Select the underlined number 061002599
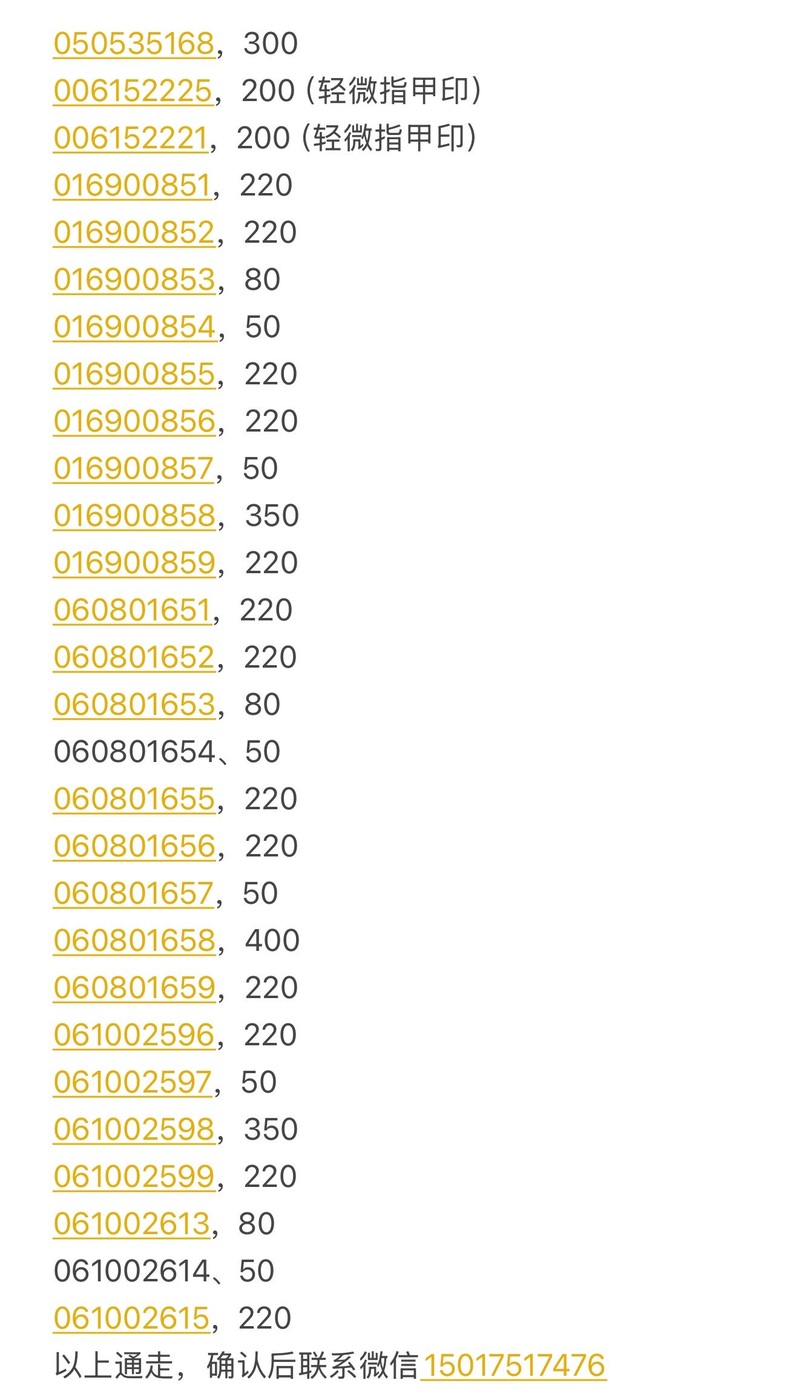The height and width of the screenshot is (1400, 799). coord(134,1177)
